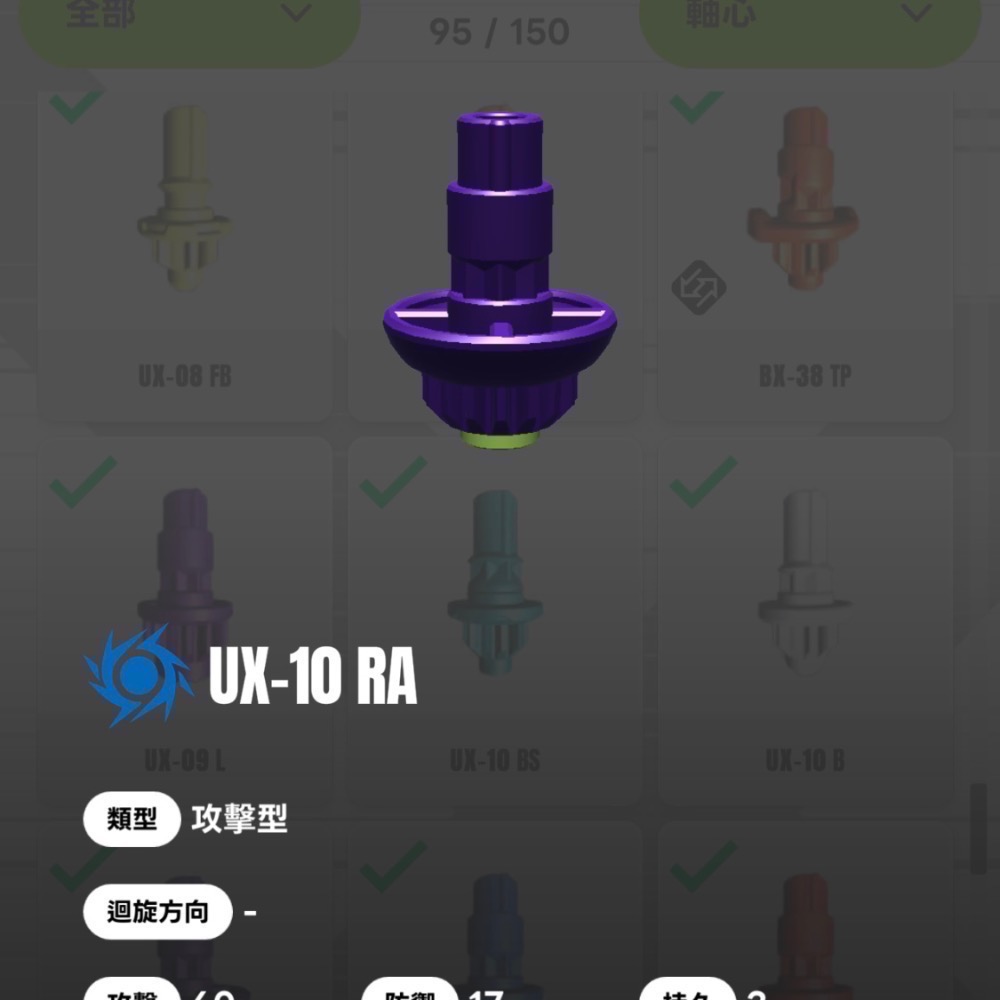Open the BX-38 TP part card
The width and height of the screenshot is (1000, 1000).
tap(805, 250)
